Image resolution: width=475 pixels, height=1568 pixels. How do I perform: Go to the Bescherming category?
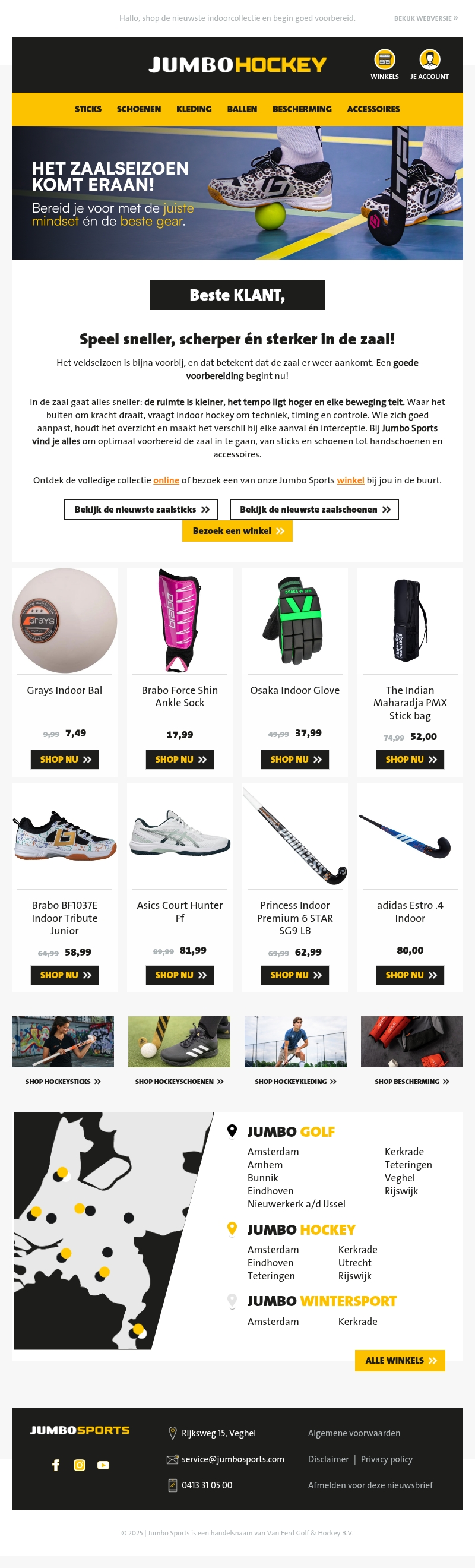[x=302, y=109]
